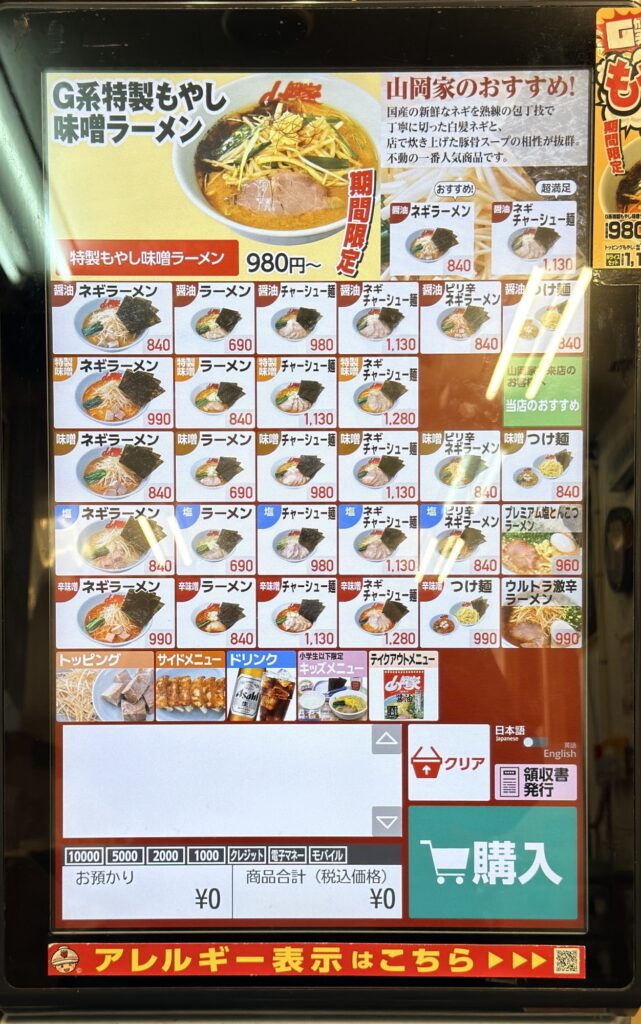The width and height of the screenshot is (641, 1024).
Task: Open the テイクアウトメニュー category
Action: 403,686
